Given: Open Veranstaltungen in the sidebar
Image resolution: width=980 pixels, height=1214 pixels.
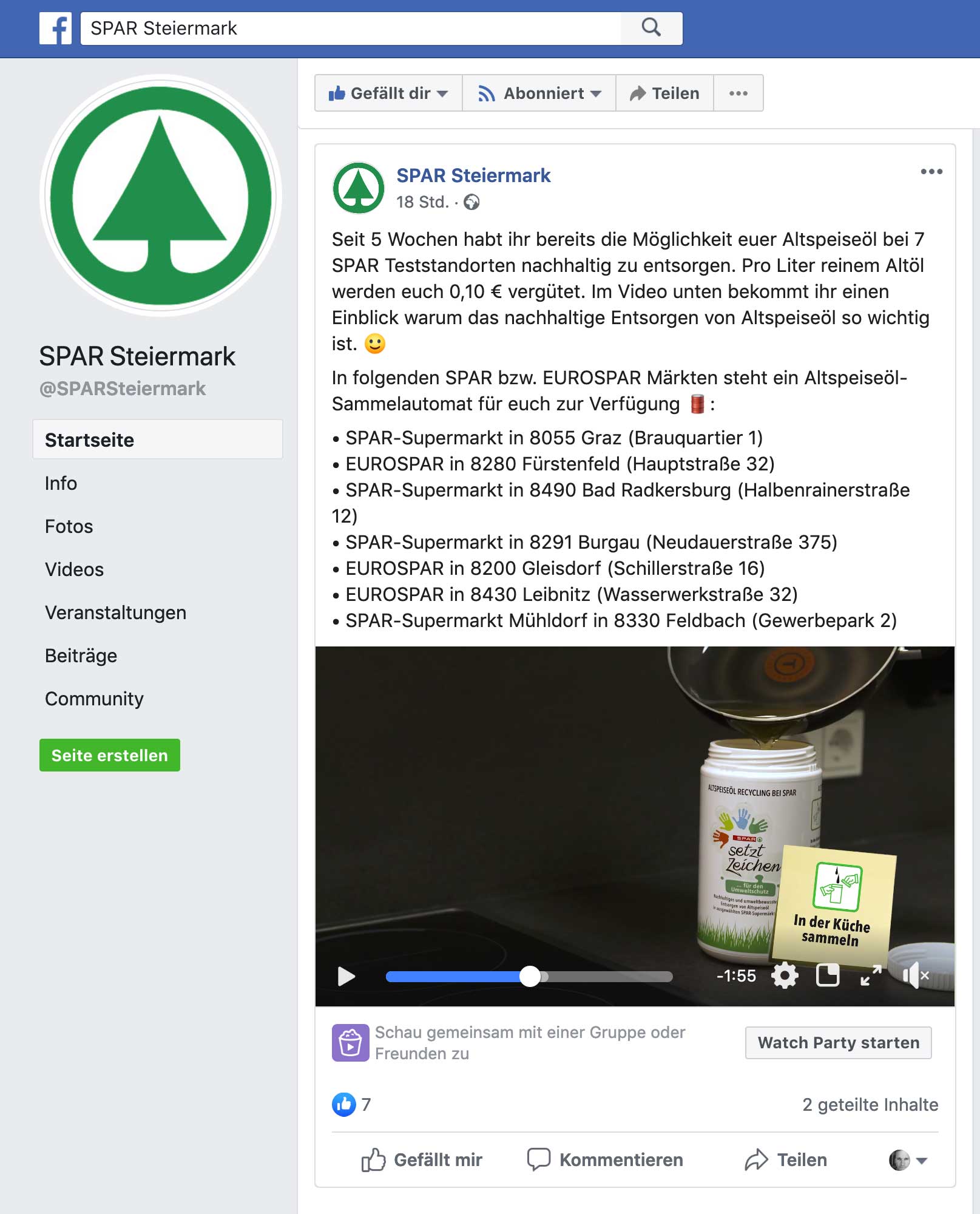Looking at the screenshot, I should point(115,612).
